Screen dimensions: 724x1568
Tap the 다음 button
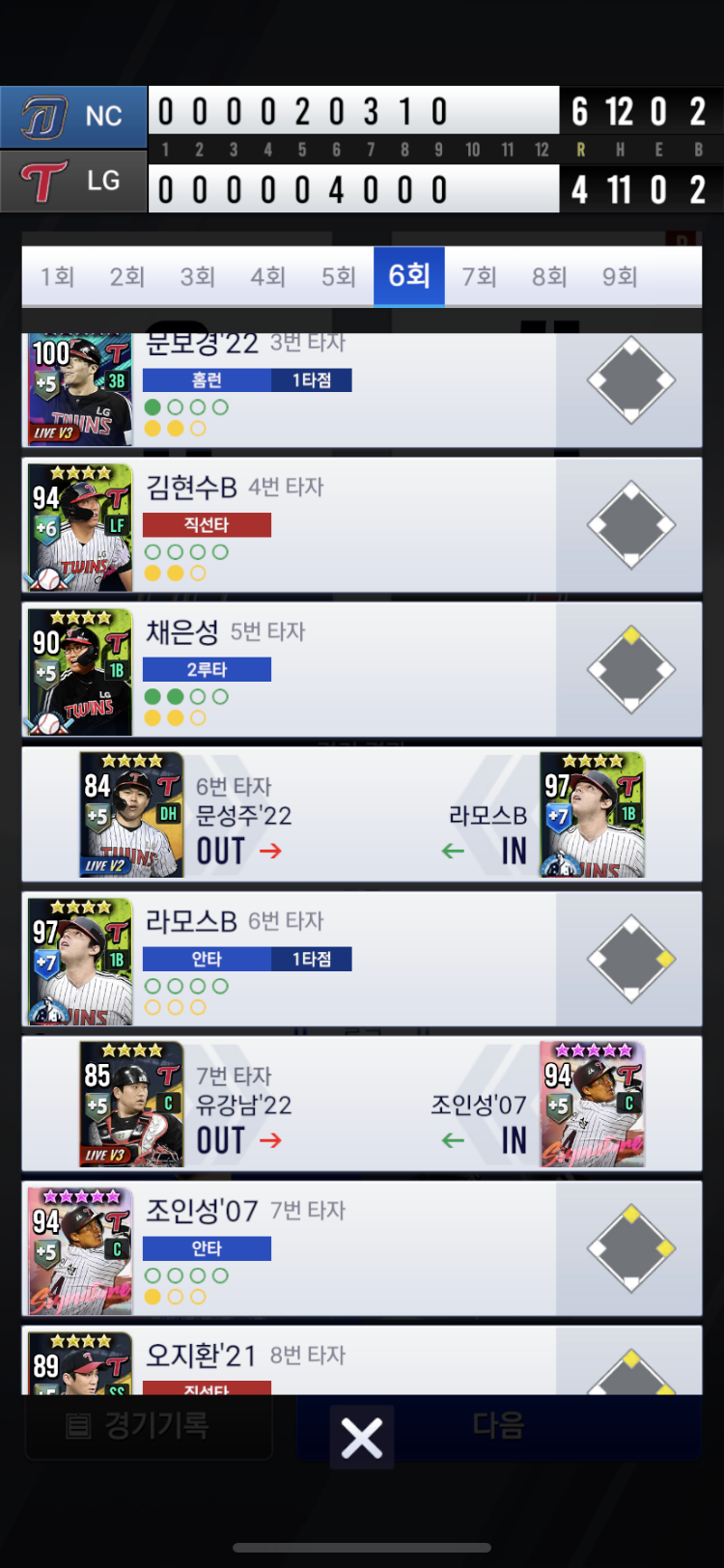pyautogui.click(x=498, y=1426)
